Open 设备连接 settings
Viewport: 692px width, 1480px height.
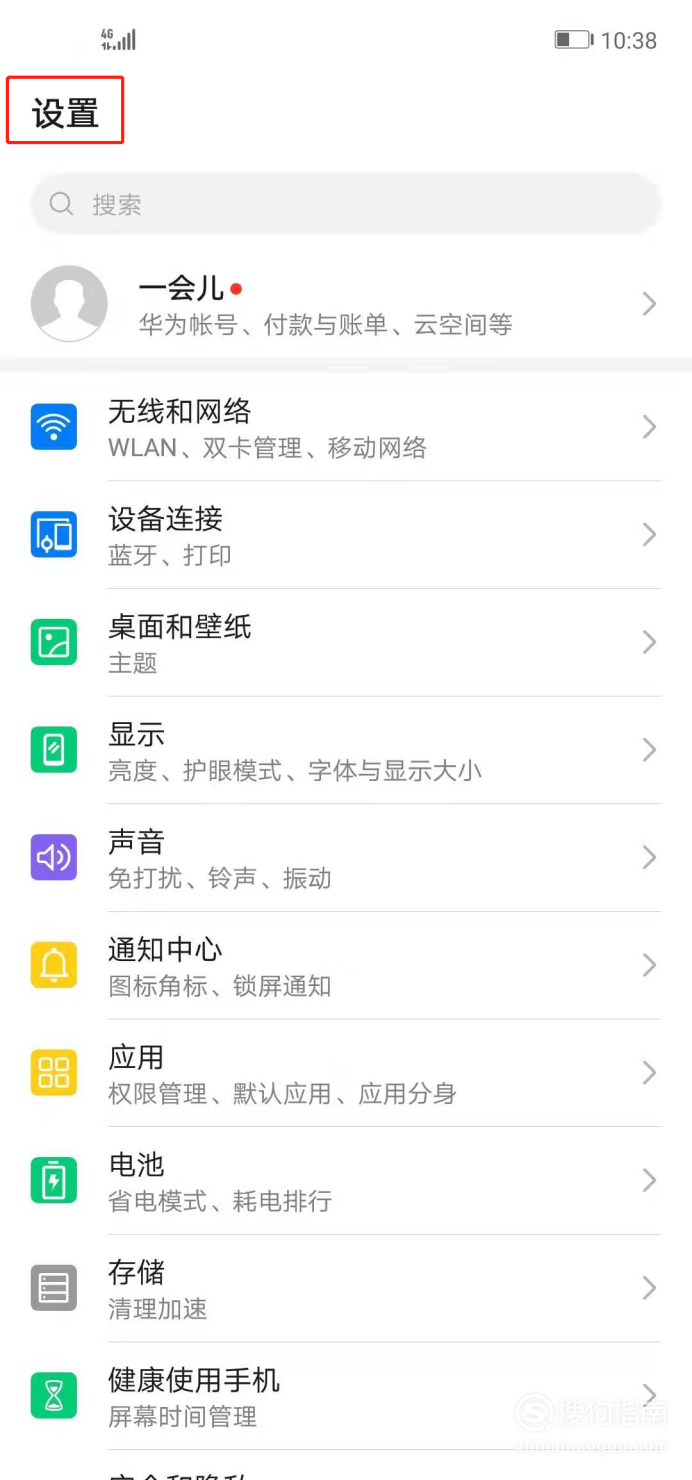pyautogui.click(x=346, y=535)
